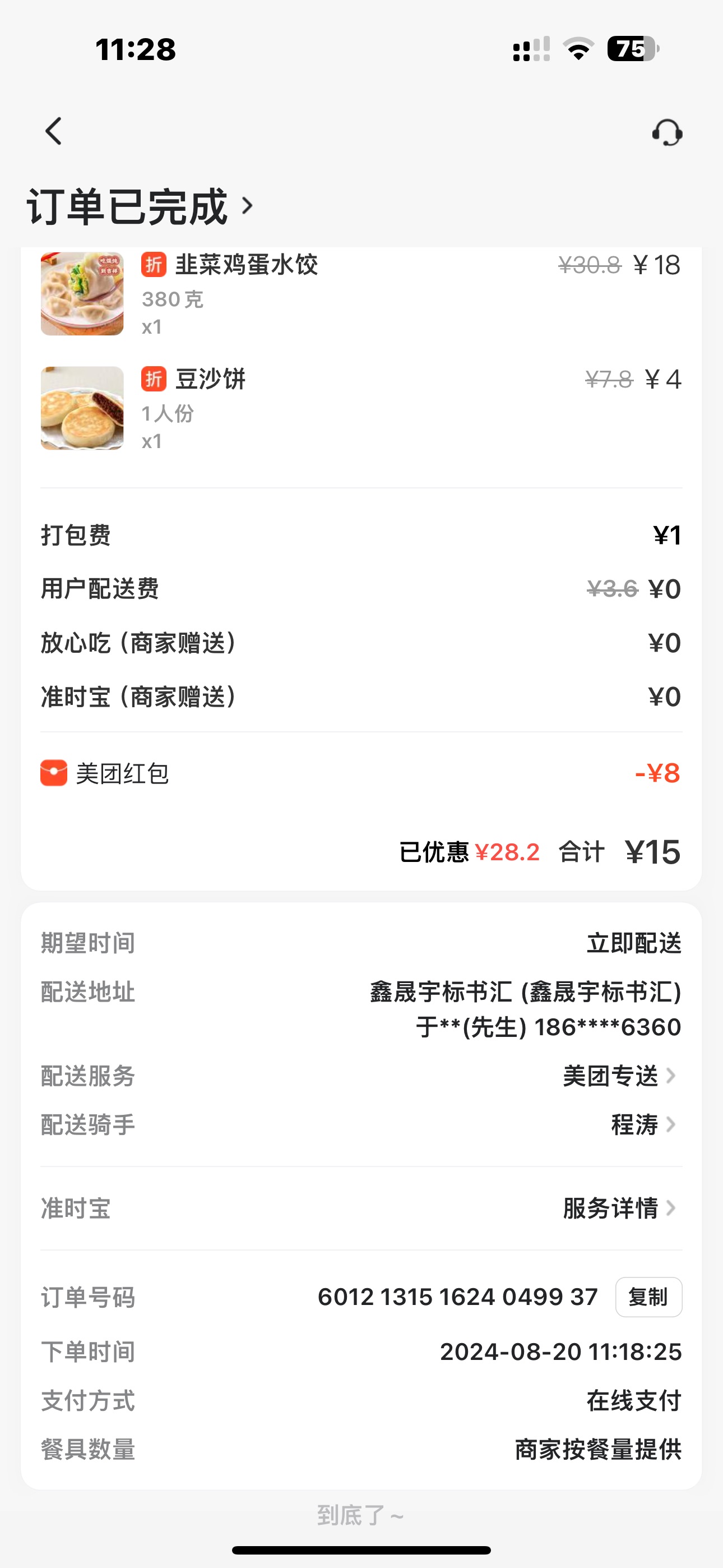Screen dimensions: 723x1568
Task: Copy the order number with 复制
Action: (x=648, y=1297)
